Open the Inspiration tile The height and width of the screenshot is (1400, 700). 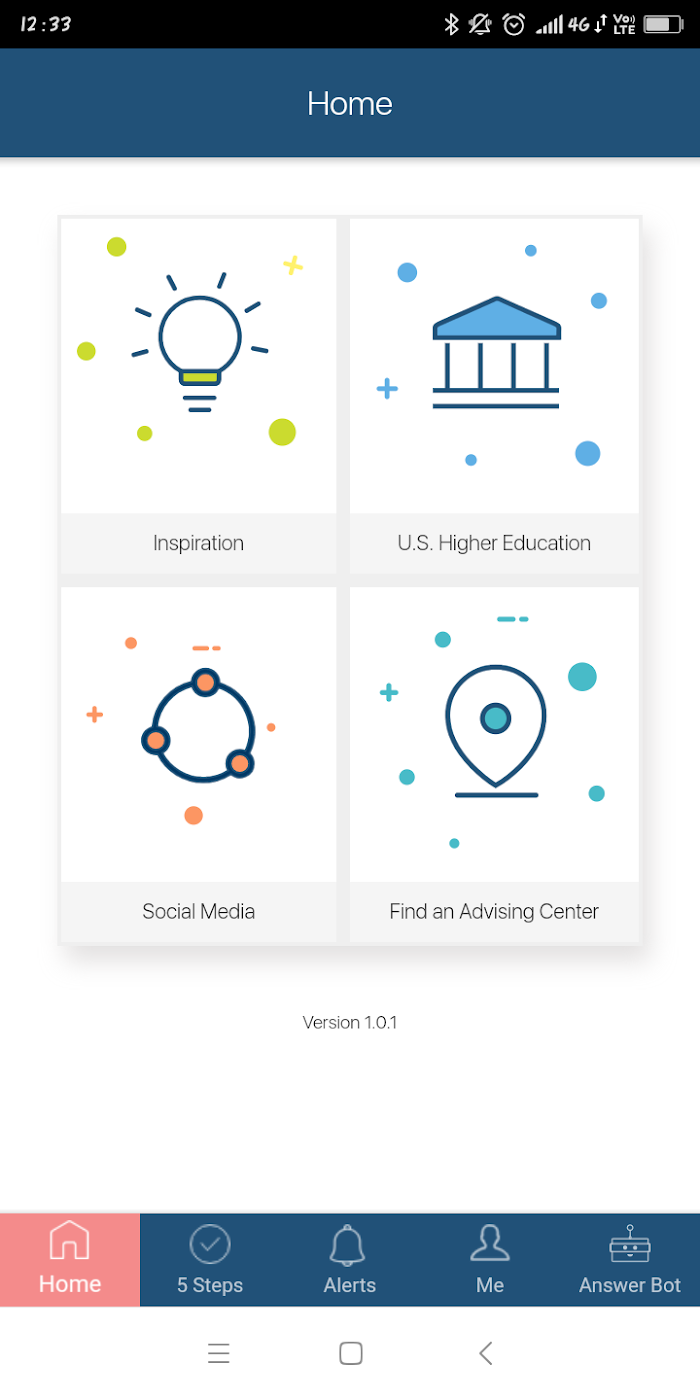click(x=198, y=395)
